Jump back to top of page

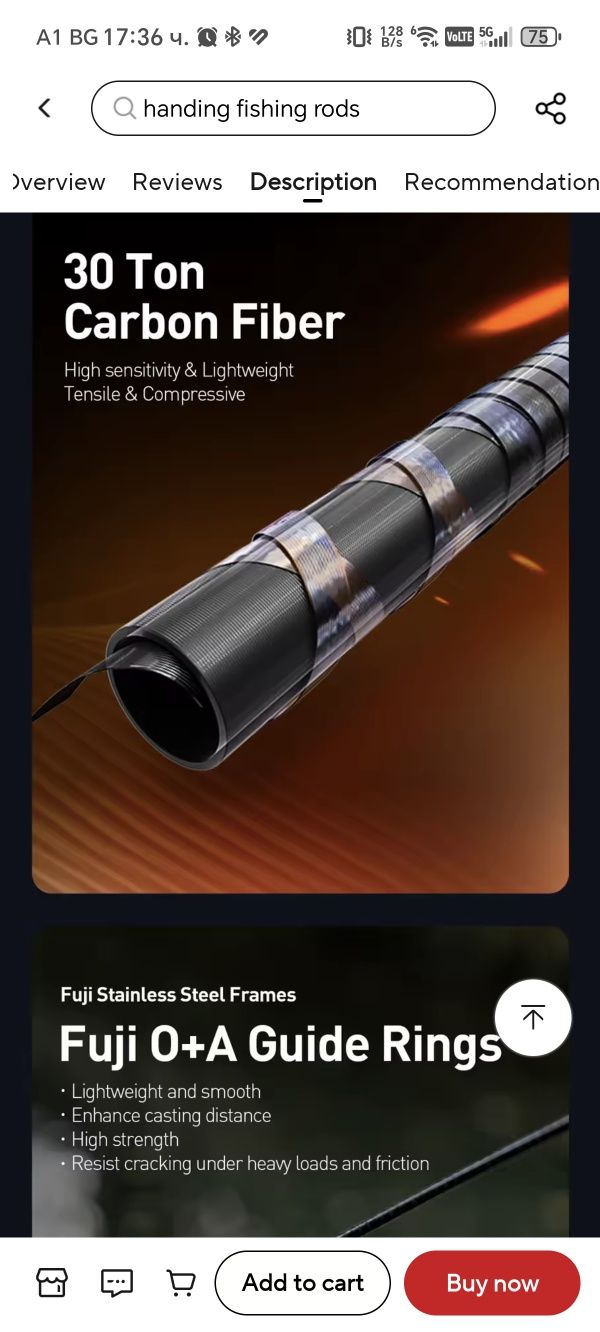(x=533, y=1018)
